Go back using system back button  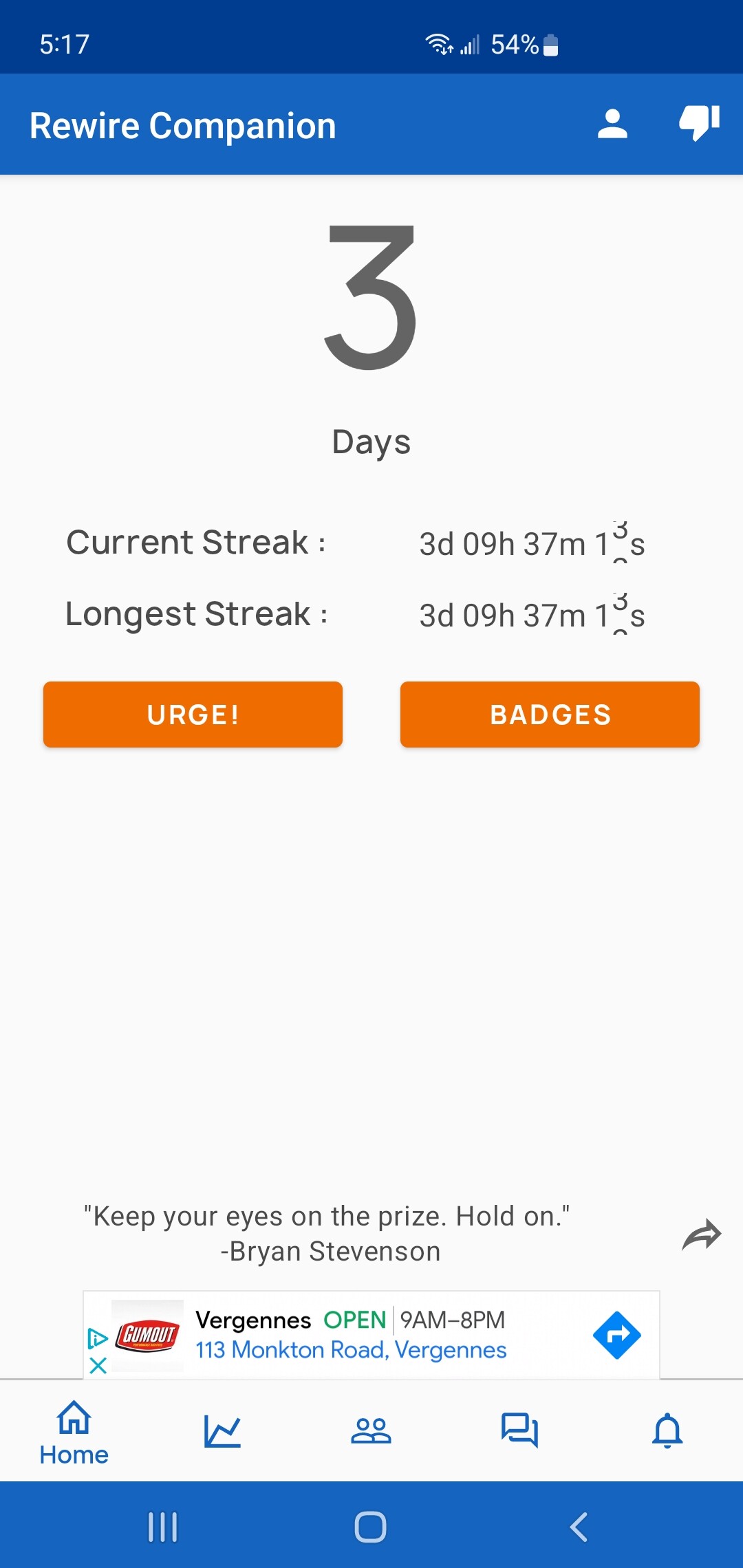point(579,1527)
